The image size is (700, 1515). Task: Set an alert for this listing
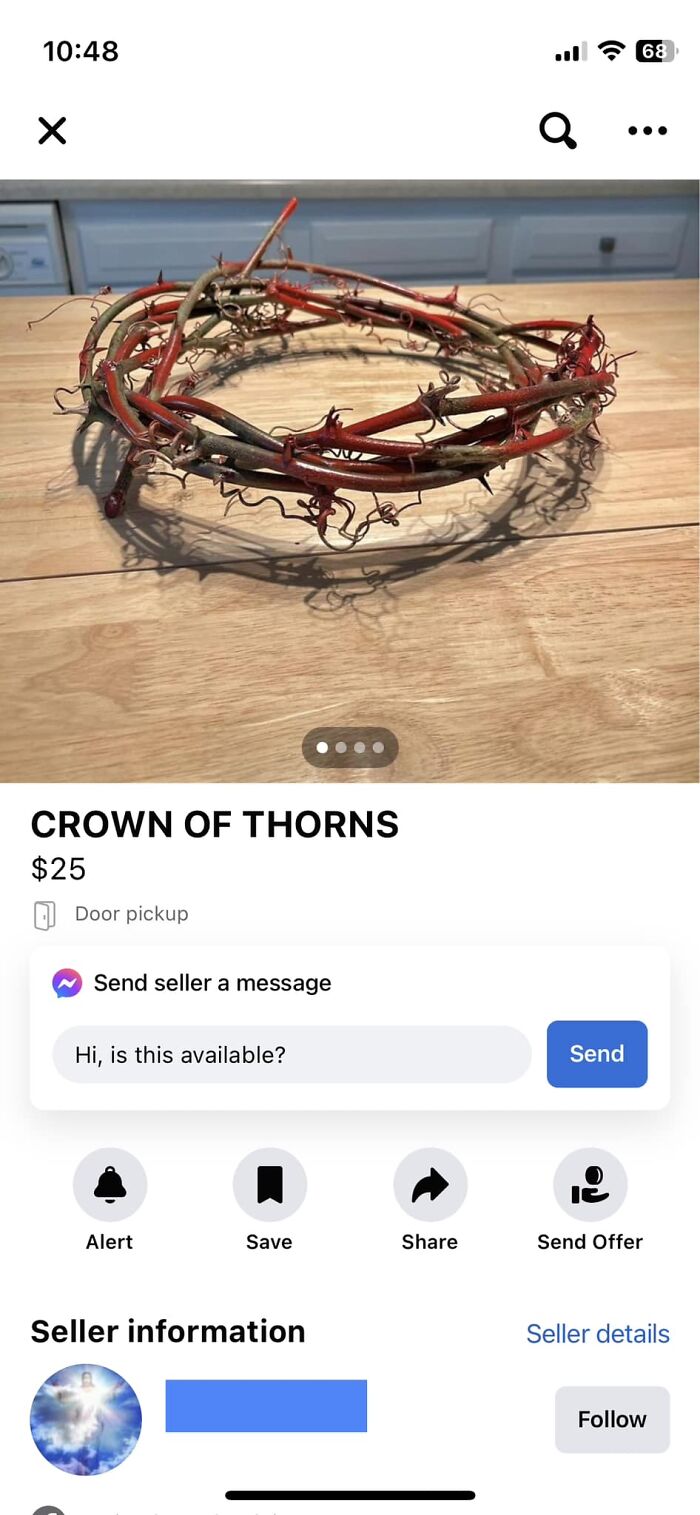110,1185
